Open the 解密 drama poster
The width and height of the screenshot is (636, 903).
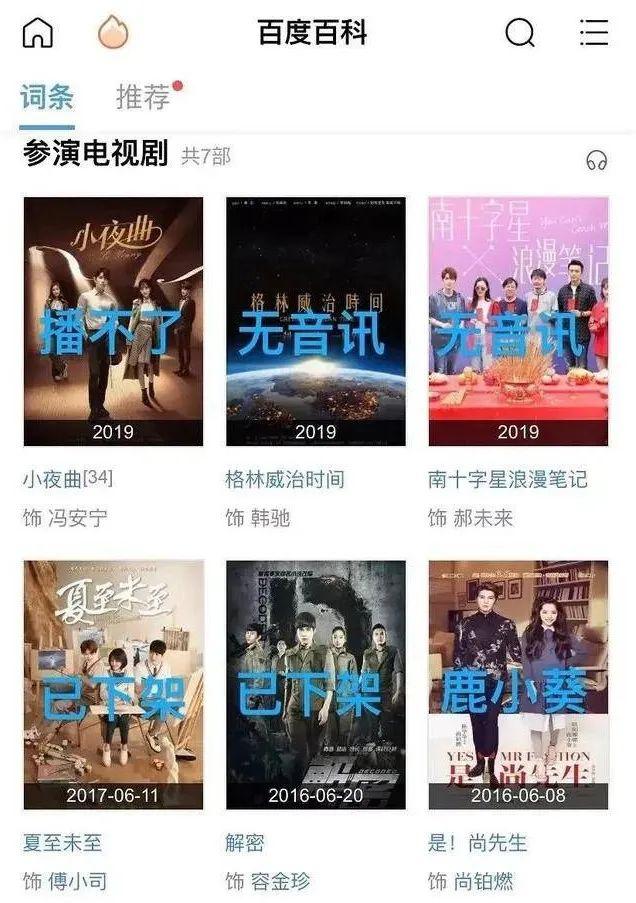click(x=315, y=684)
